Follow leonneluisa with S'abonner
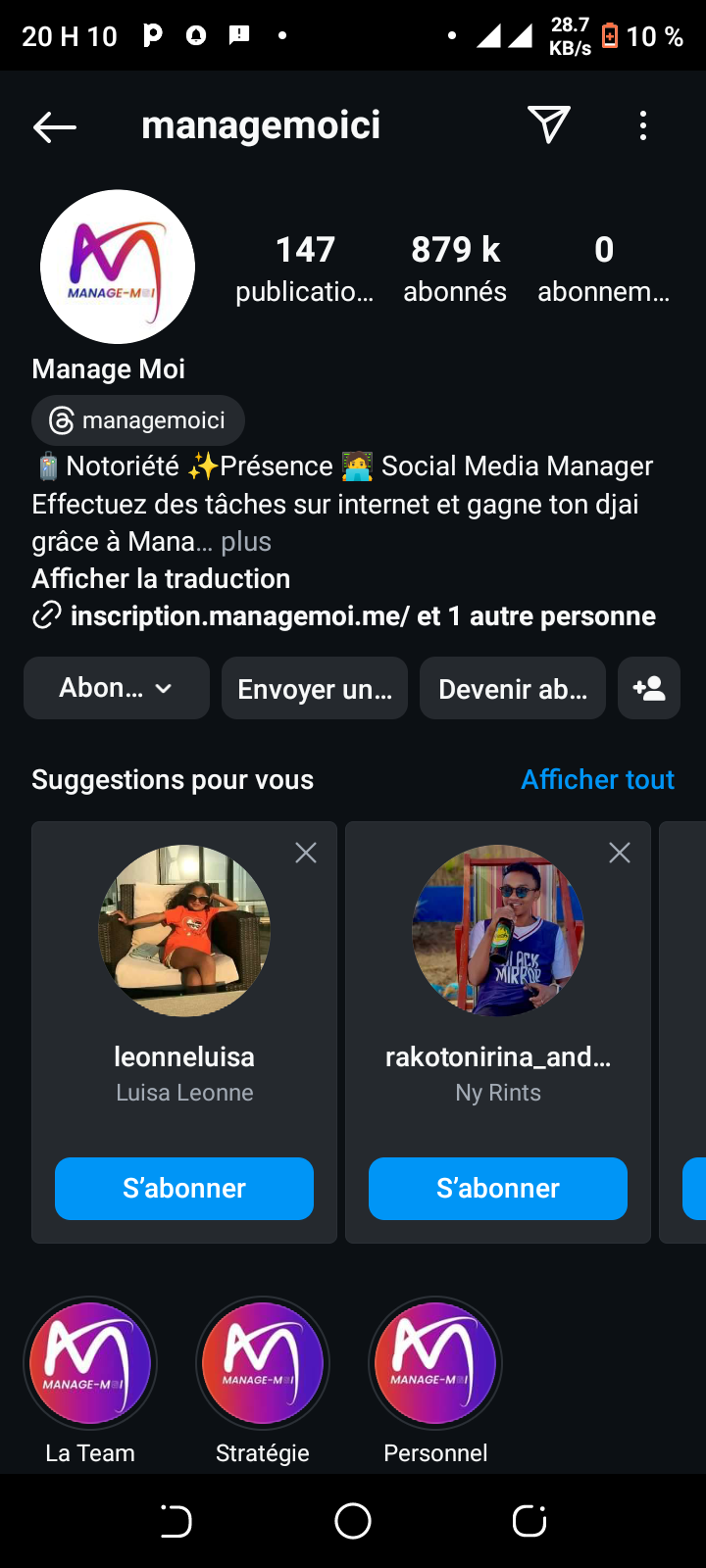The height and width of the screenshot is (1568, 706). (x=184, y=1189)
